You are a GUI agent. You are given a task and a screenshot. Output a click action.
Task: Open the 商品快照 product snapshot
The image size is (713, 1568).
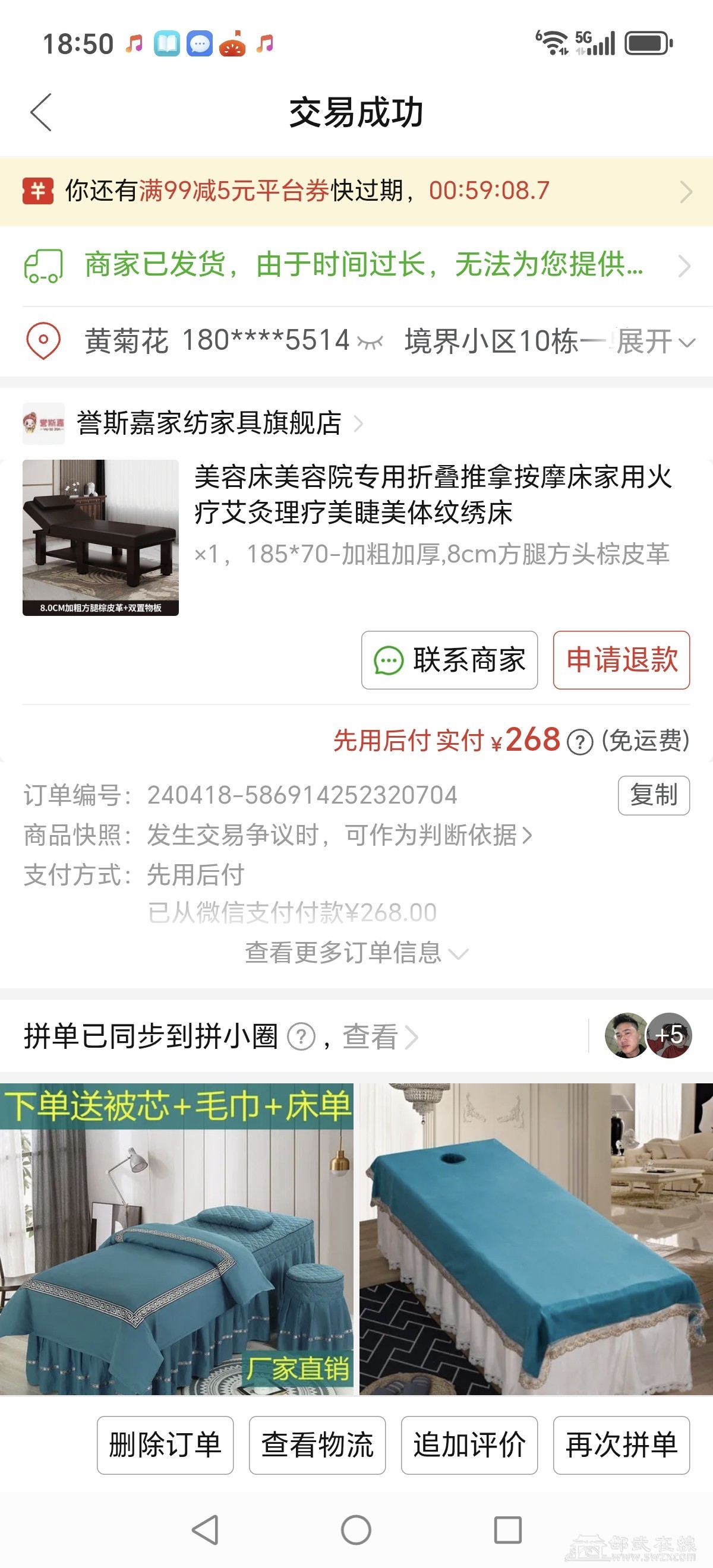pos(339,835)
